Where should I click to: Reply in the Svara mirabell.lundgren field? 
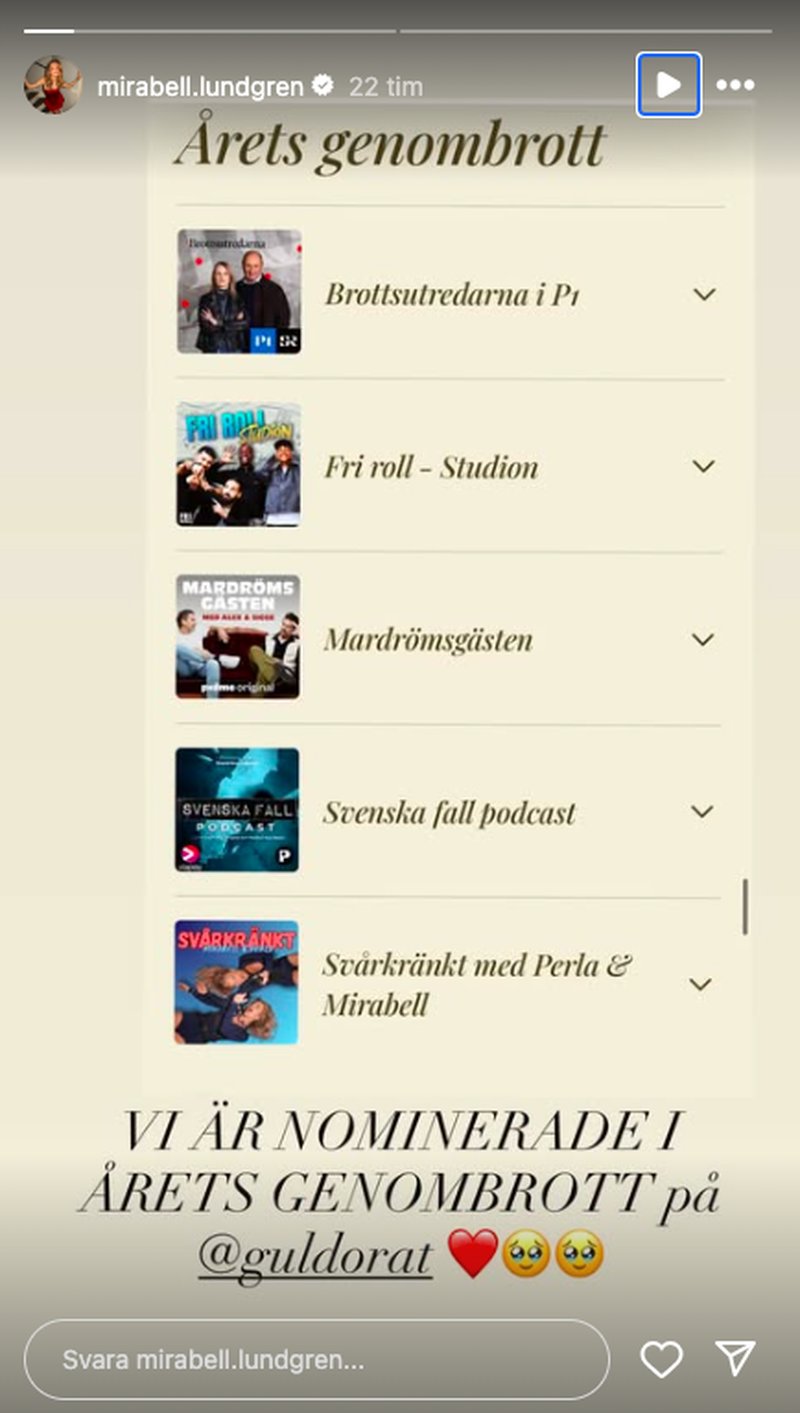316,1359
